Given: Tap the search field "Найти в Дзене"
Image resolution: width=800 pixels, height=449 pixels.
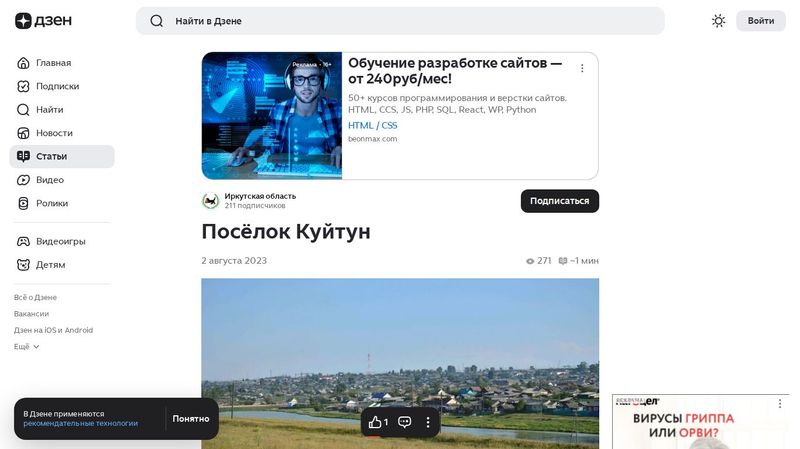Looking at the screenshot, I should click(400, 21).
